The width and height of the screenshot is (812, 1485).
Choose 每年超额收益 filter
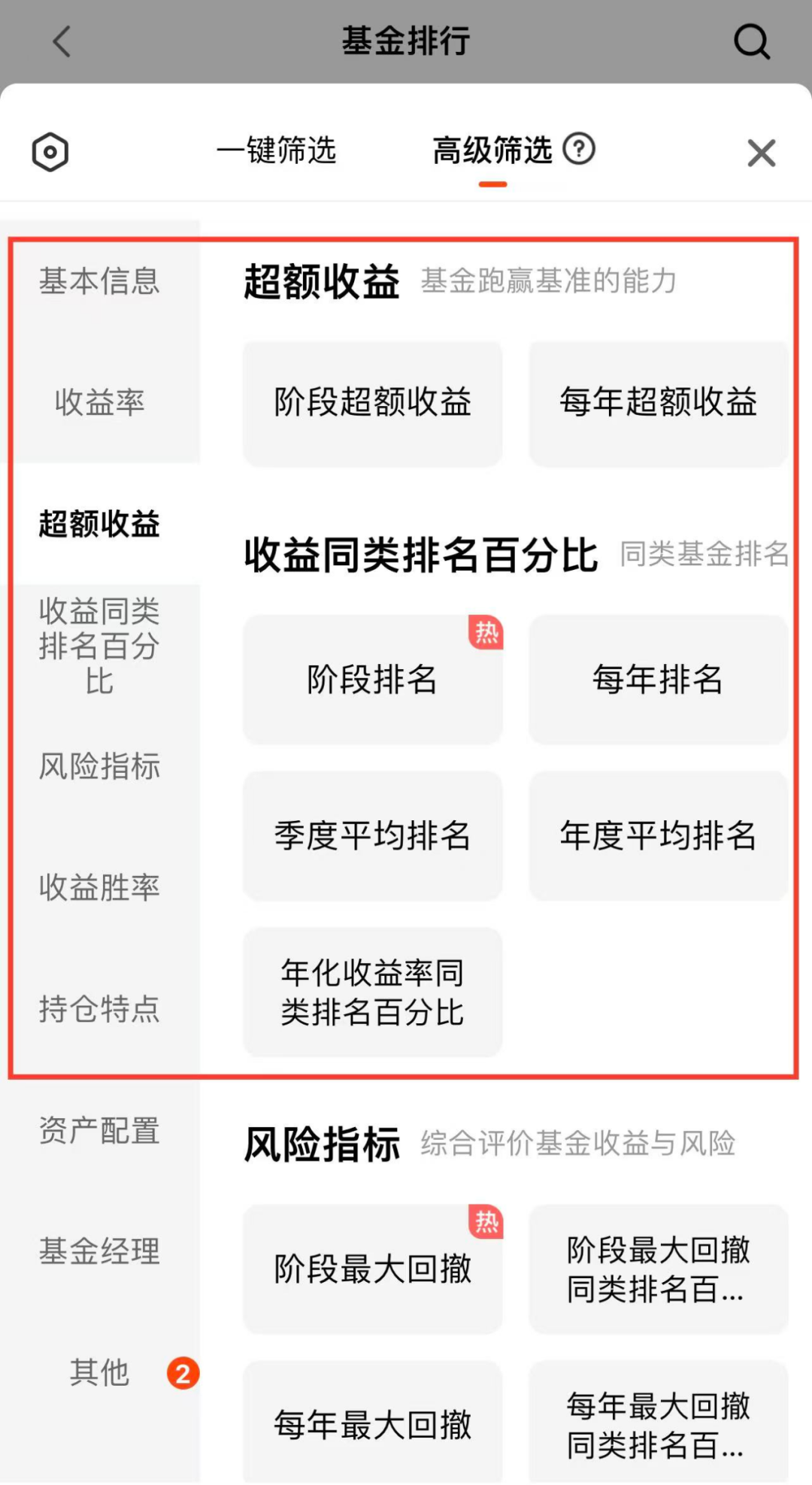click(658, 403)
